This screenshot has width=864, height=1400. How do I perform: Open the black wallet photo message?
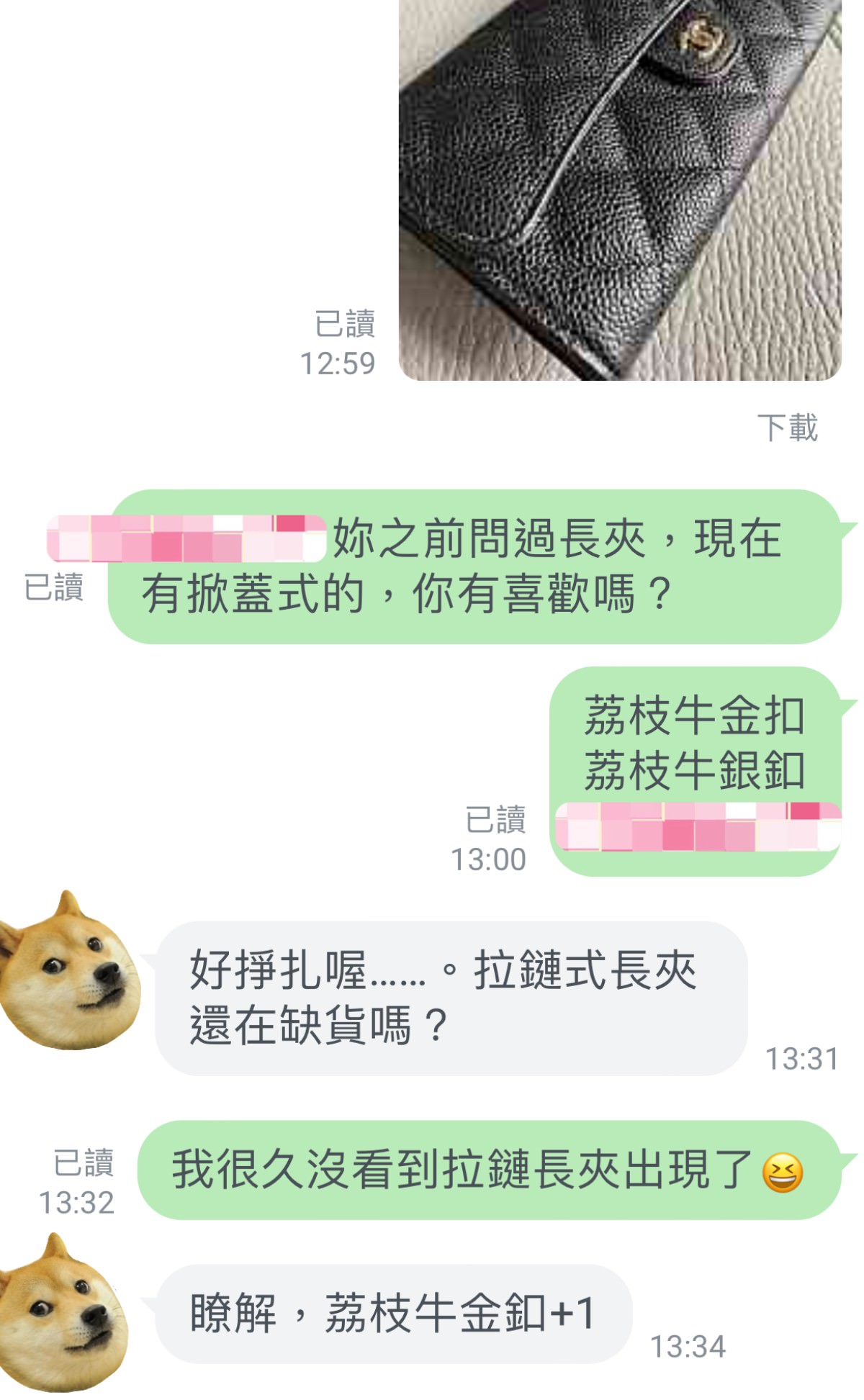[619, 191]
